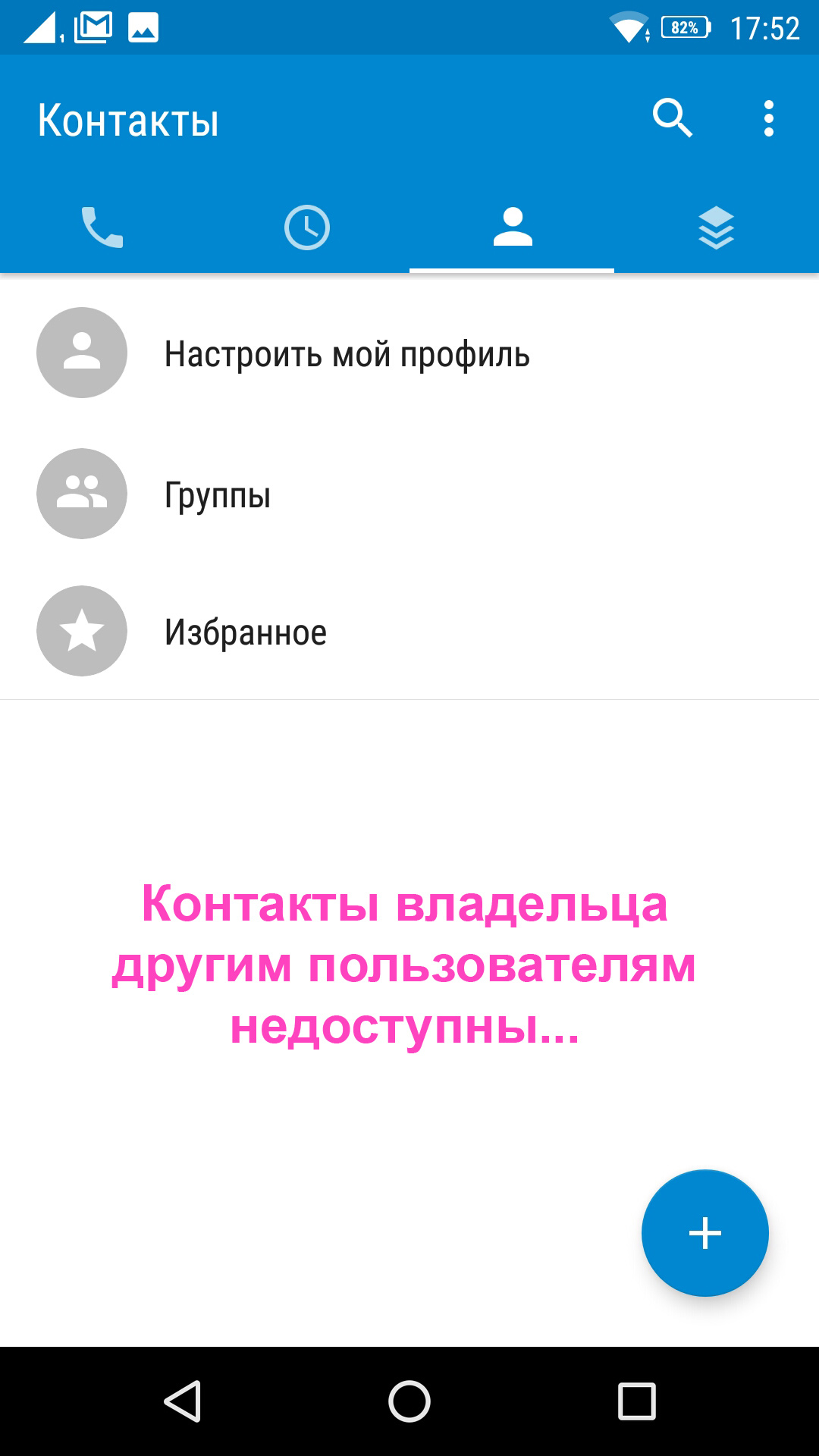Screen dimensions: 819x1456
Task: Go back using system navigation
Action: tap(183, 1401)
